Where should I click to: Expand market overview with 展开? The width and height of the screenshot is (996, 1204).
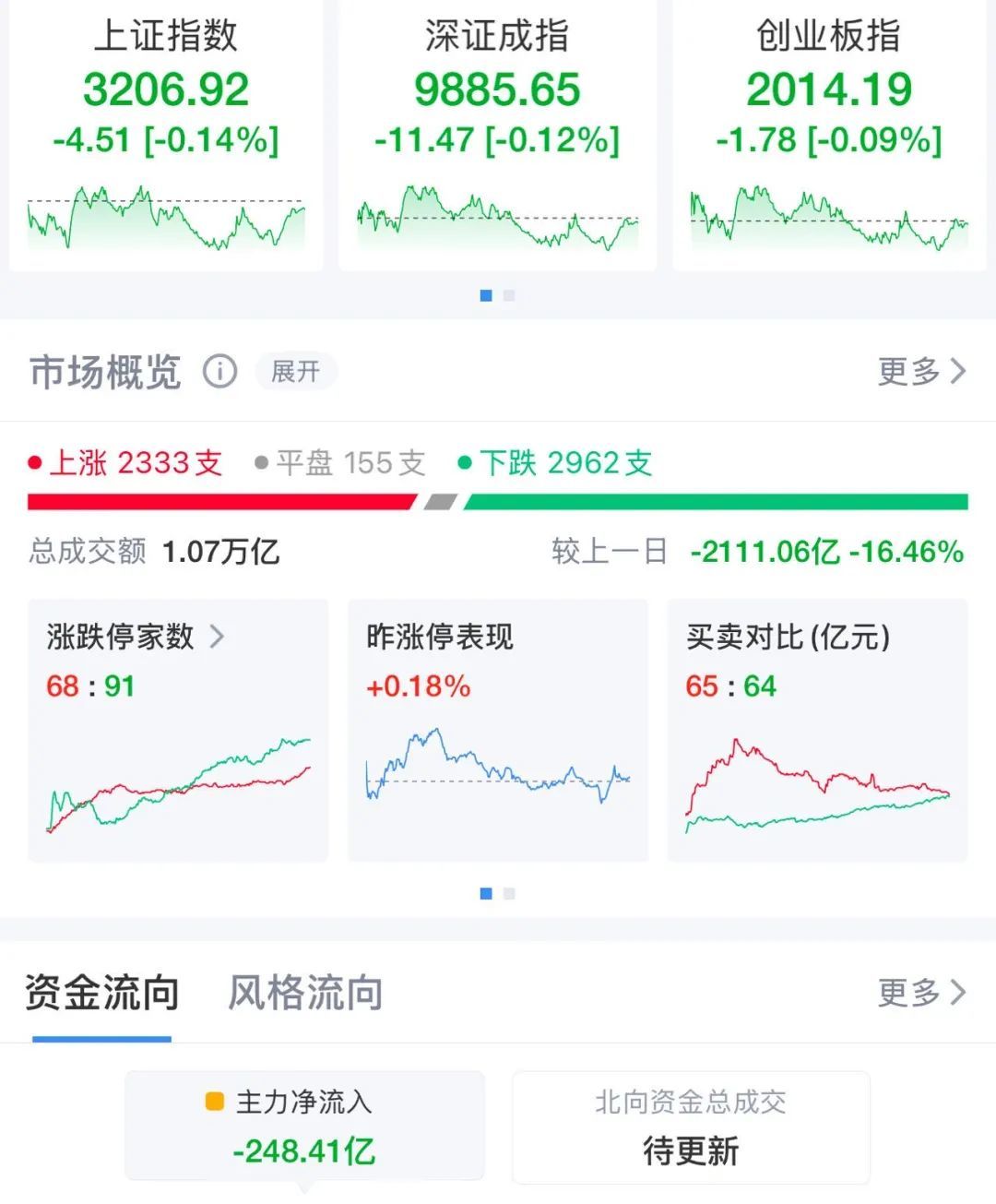(x=295, y=372)
